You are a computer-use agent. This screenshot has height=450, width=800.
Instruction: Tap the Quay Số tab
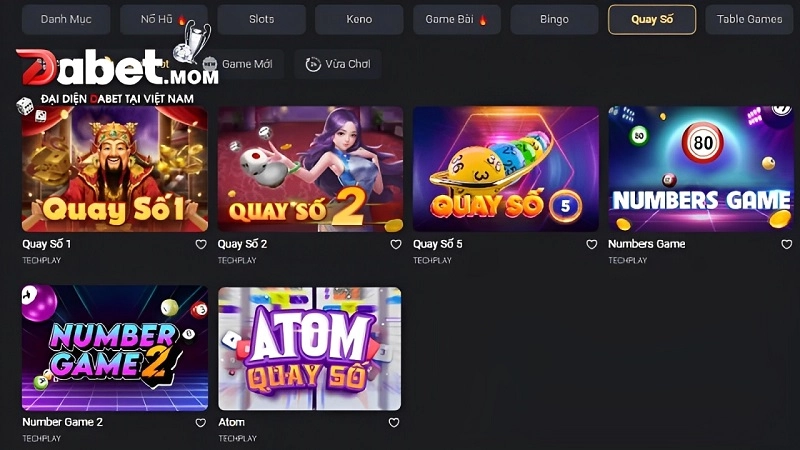pos(653,19)
